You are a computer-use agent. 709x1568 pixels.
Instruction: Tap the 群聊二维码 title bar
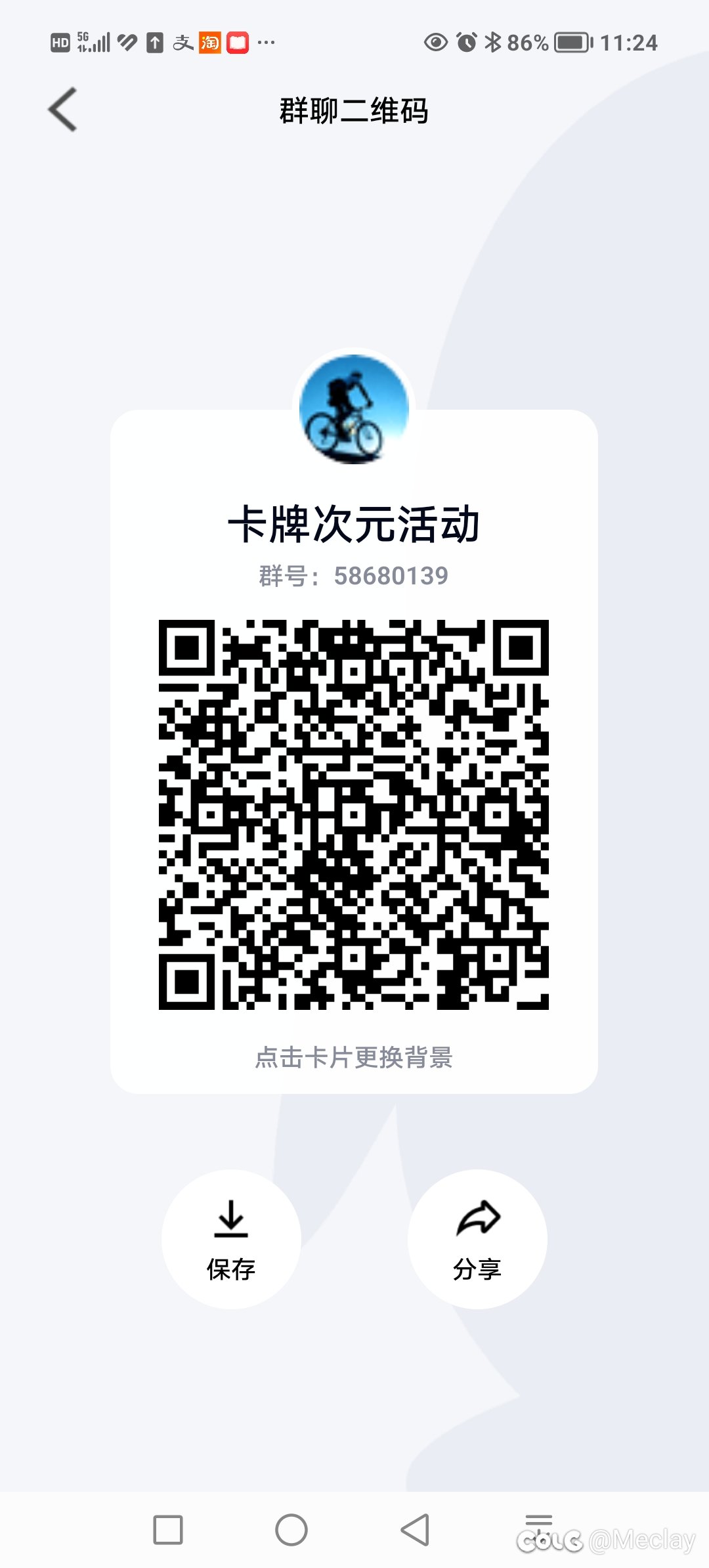[x=353, y=110]
